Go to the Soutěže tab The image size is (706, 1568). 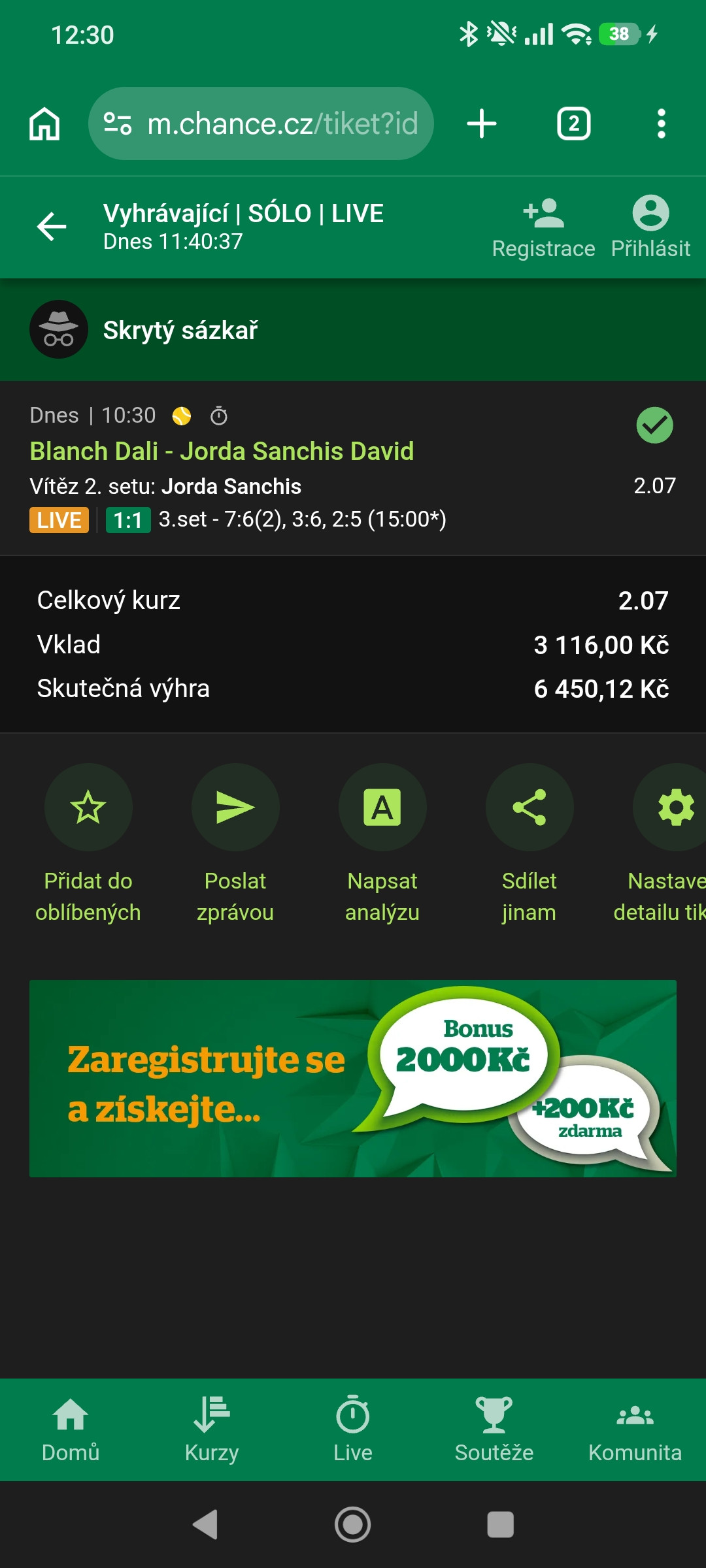494,1429
